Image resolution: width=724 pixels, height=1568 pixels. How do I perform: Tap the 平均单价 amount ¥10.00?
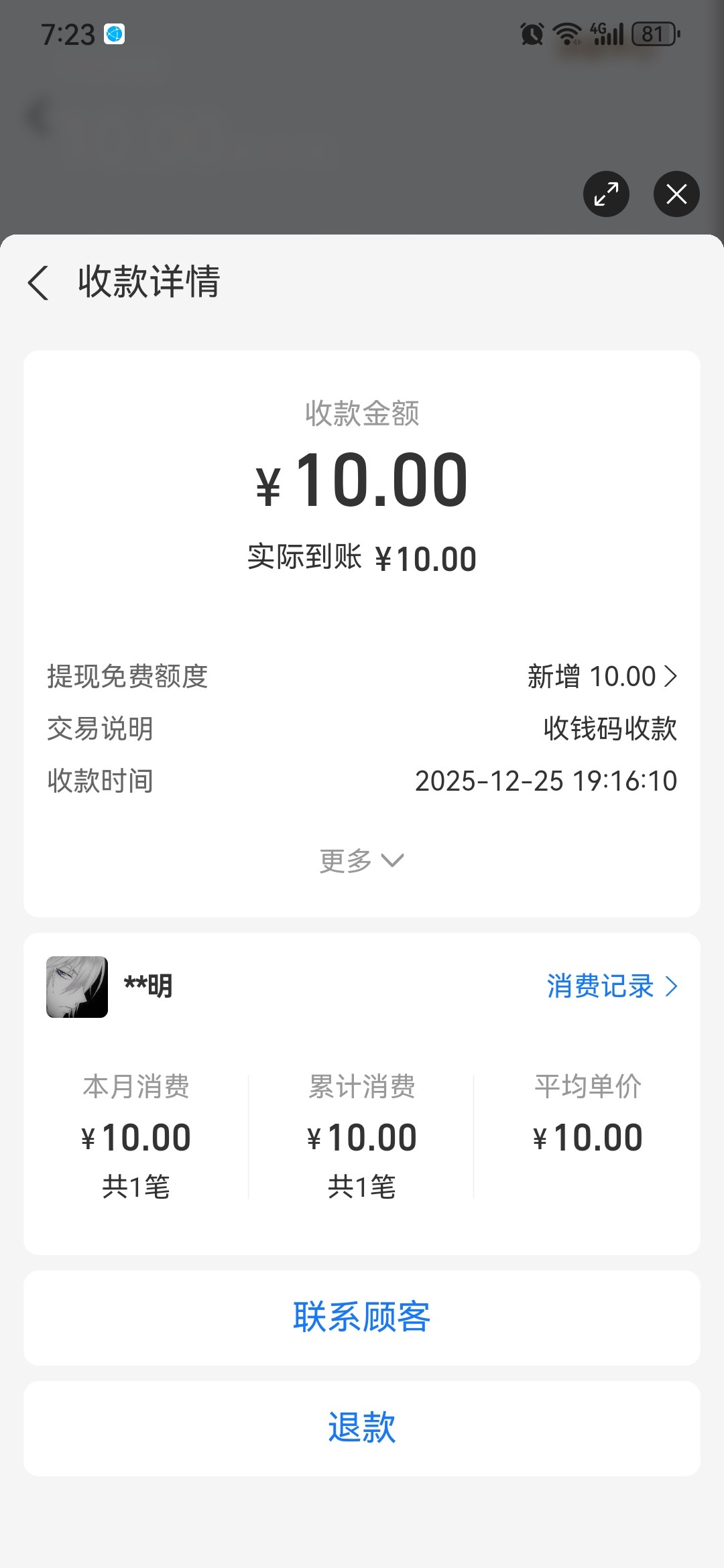point(587,1135)
